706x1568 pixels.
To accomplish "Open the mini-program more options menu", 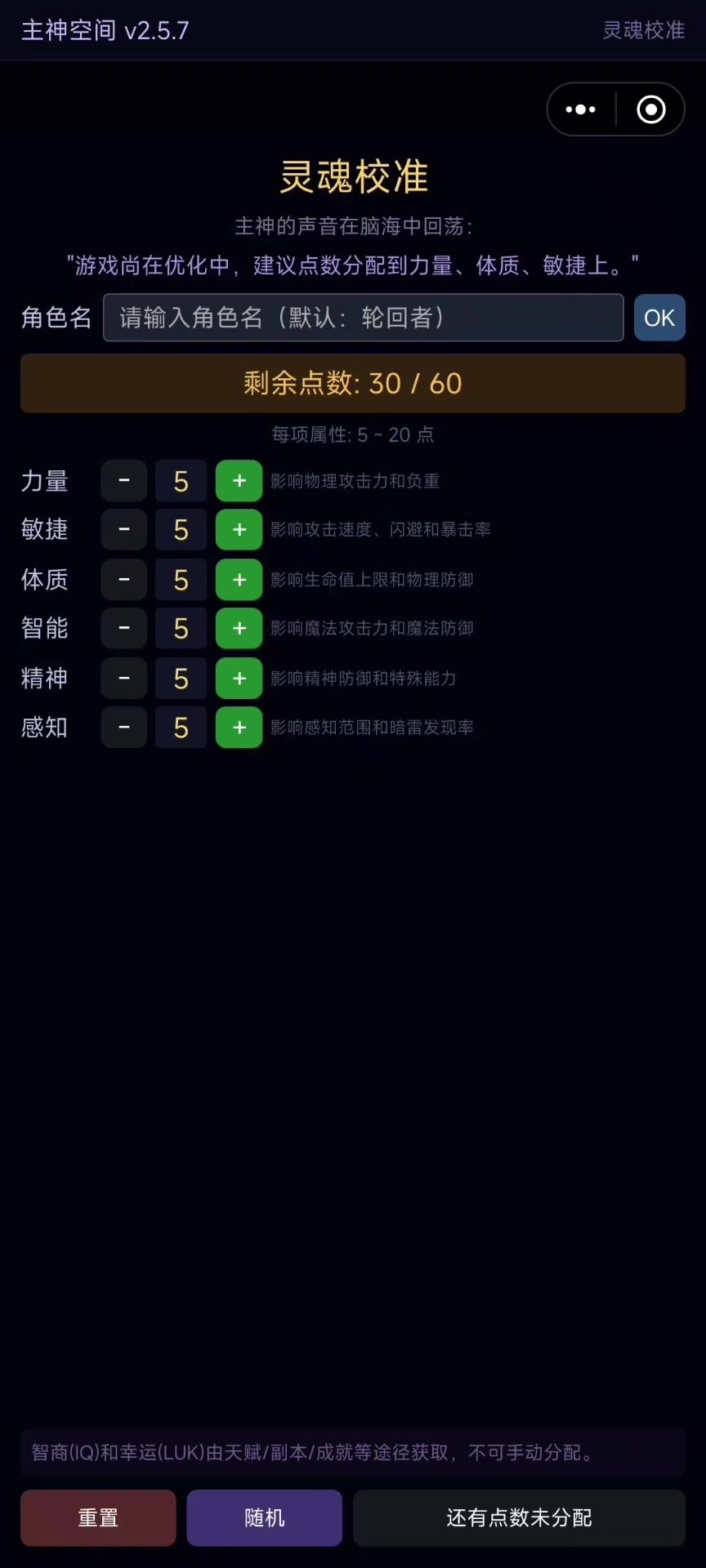I will 581,109.
